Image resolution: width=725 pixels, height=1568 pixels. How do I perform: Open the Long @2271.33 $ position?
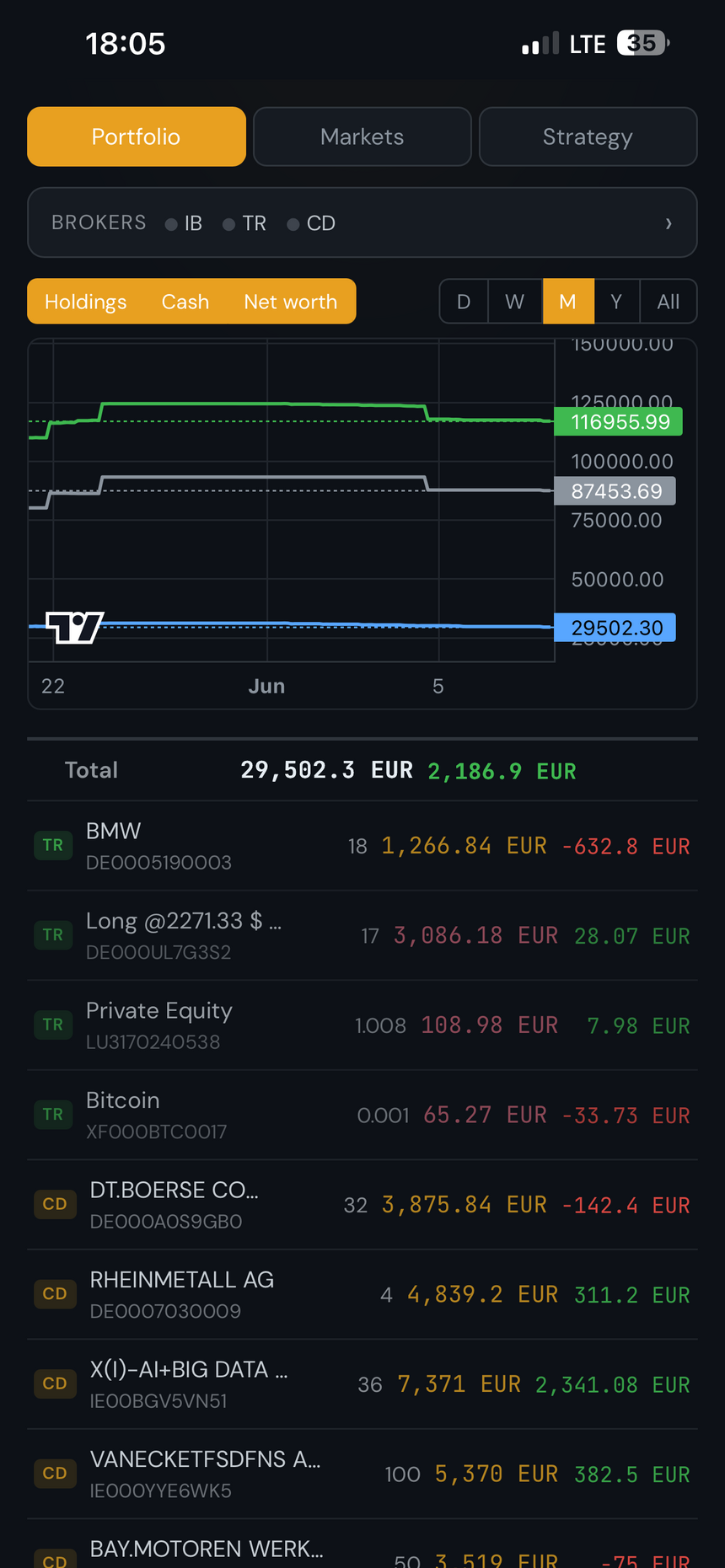click(x=362, y=935)
